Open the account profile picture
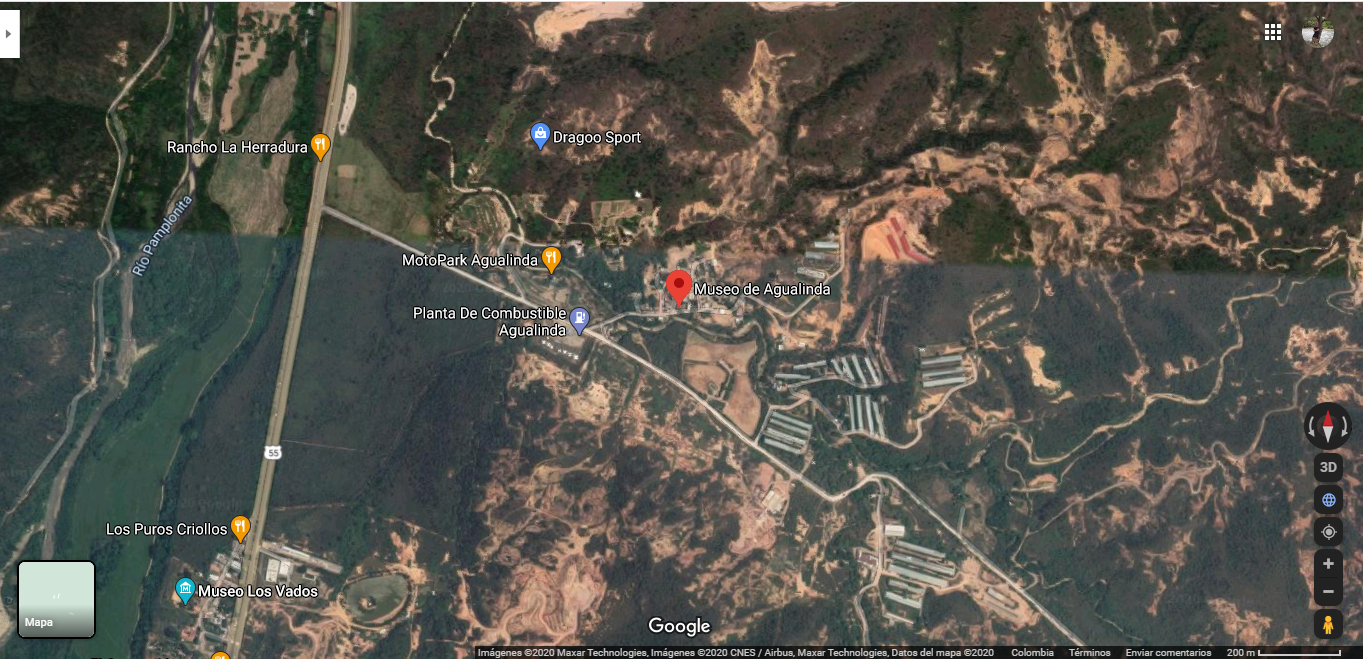 pos(1317,32)
